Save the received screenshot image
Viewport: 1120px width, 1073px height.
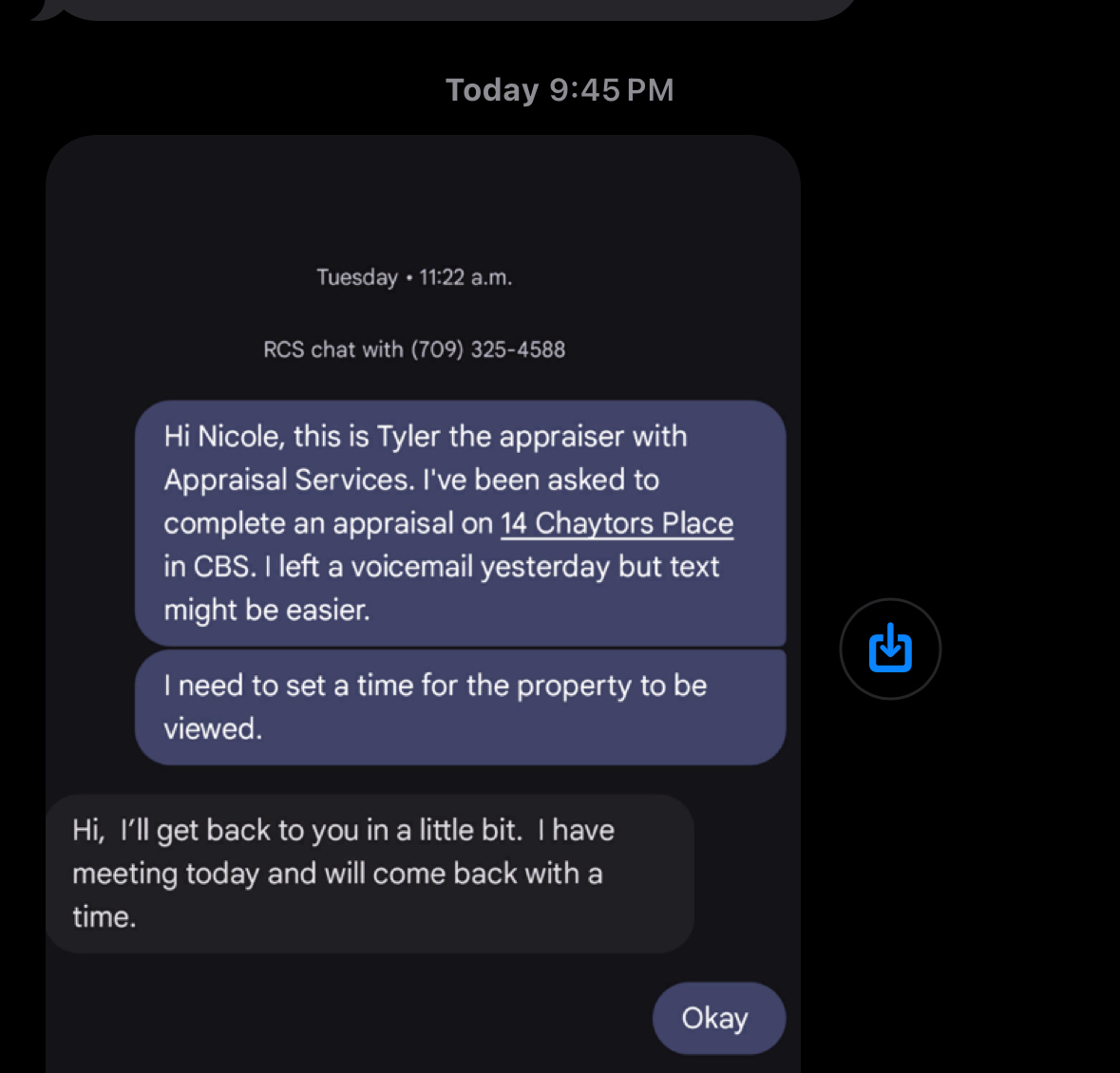coord(890,649)
